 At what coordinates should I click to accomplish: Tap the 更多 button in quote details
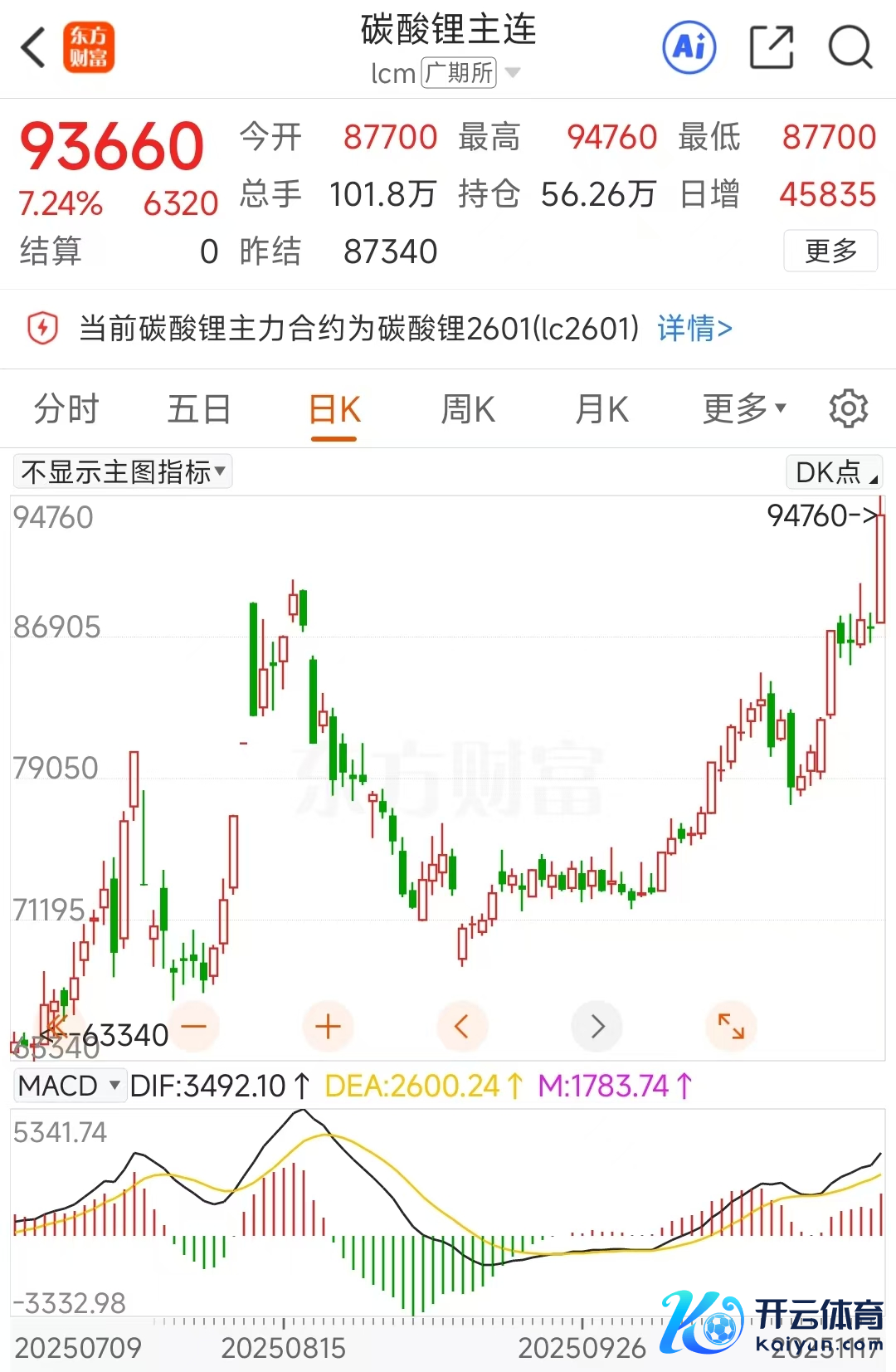pos(830,251)
